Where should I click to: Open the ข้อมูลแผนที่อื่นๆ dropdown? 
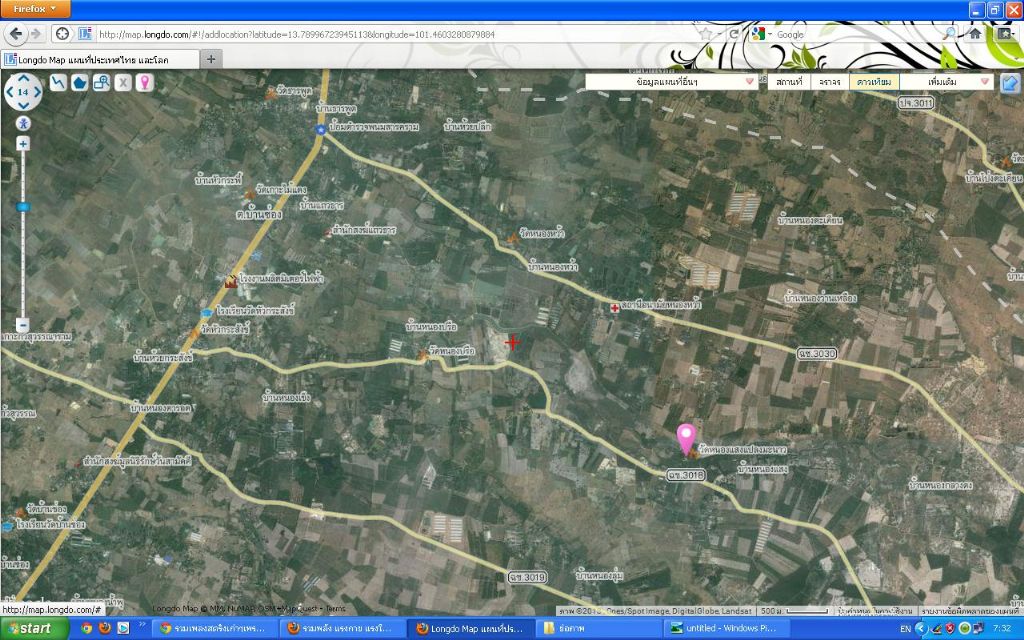click(670, 81)
